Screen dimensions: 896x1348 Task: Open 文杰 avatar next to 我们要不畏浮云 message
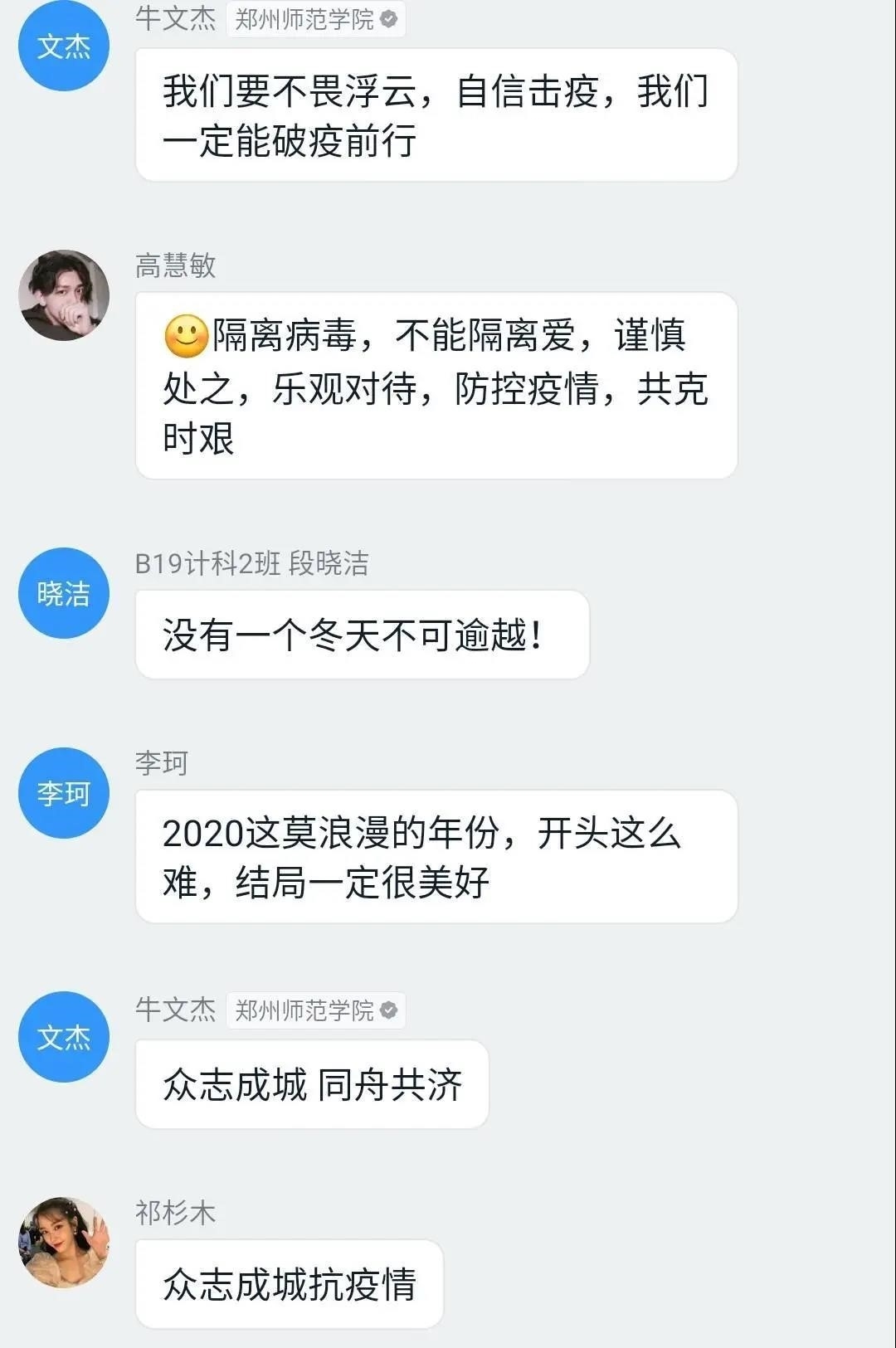[64, 46]
